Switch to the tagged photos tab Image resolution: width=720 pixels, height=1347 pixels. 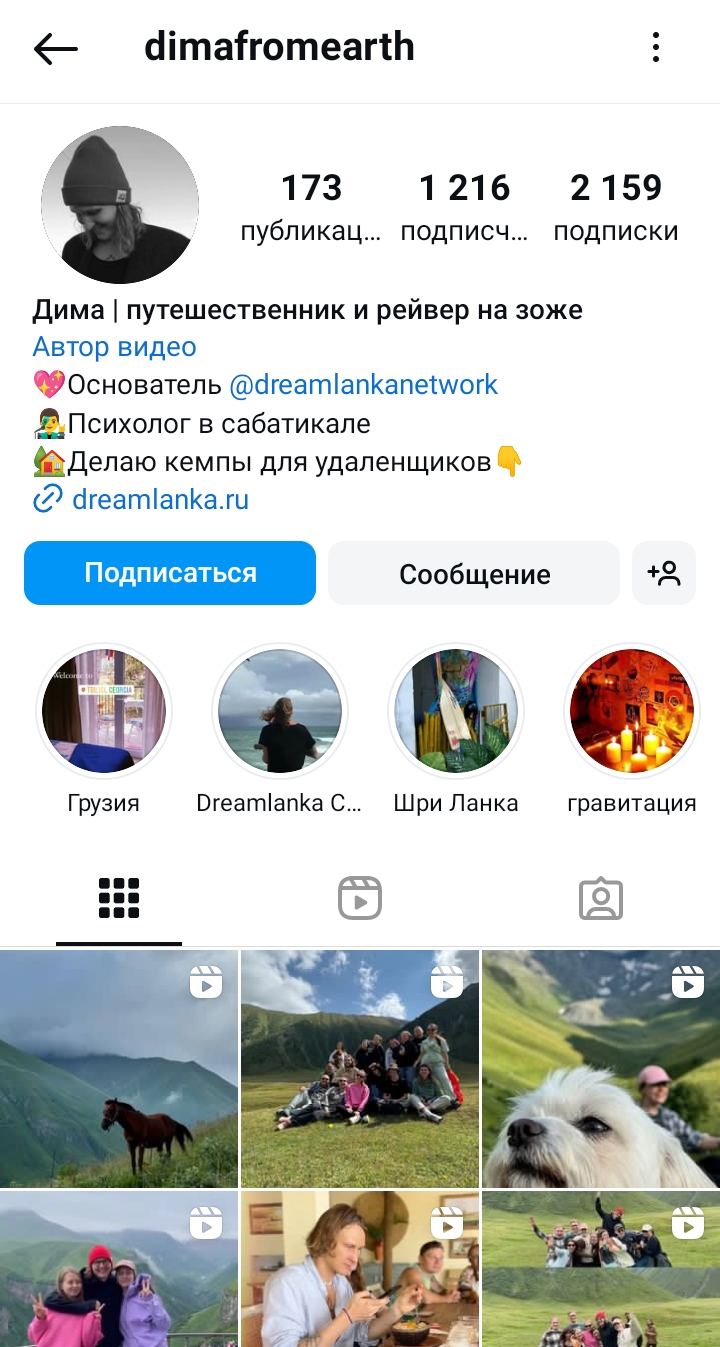pos(601,898)
